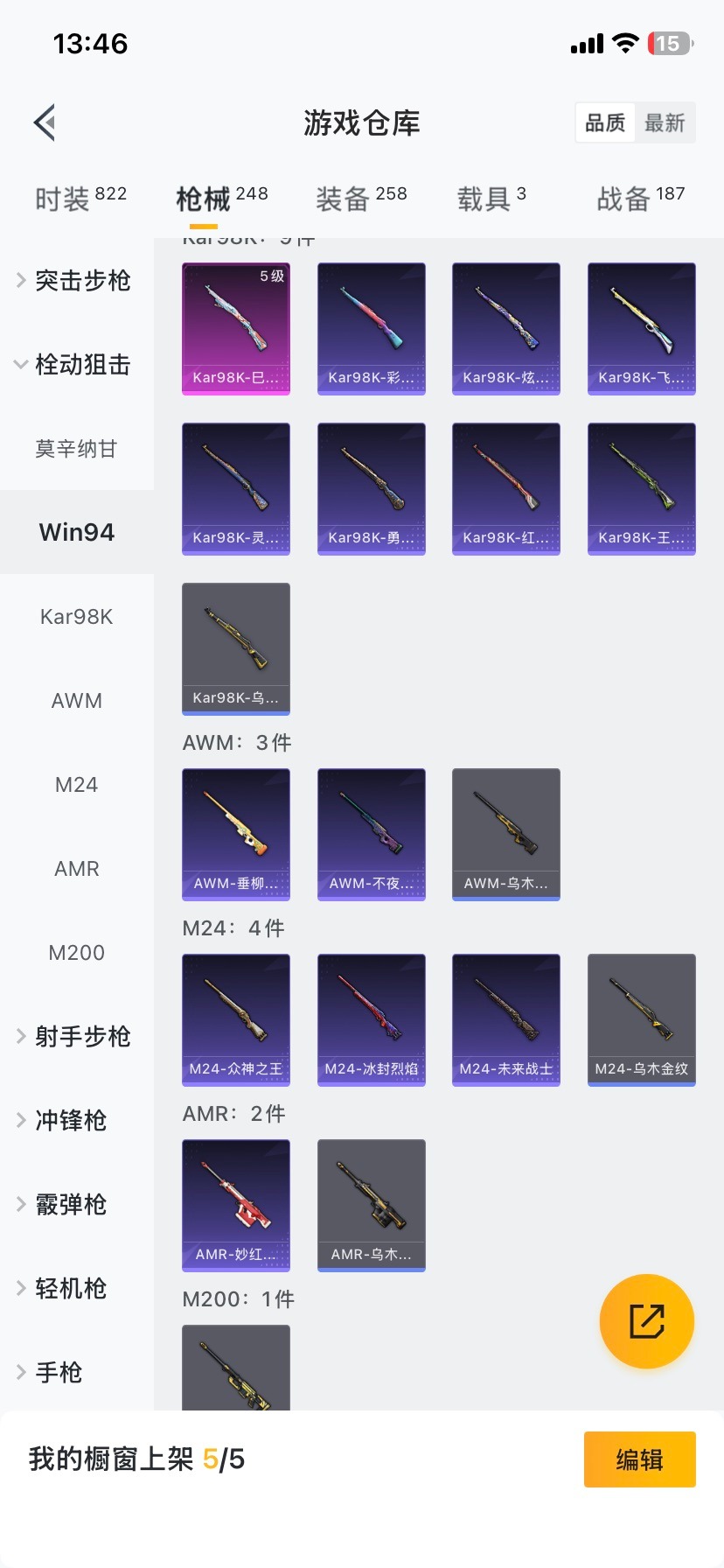
Task: Select M200 in the sidebar list
Action: pos(76,952)
